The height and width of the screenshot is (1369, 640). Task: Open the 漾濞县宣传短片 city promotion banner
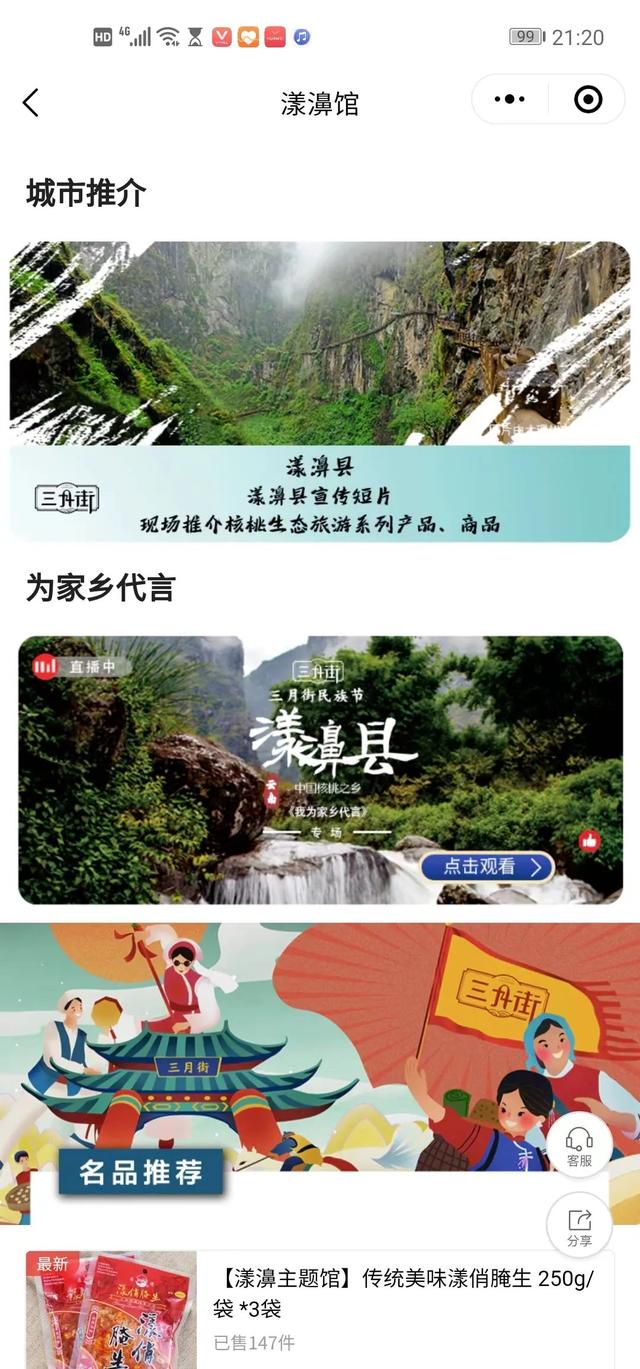320,392
